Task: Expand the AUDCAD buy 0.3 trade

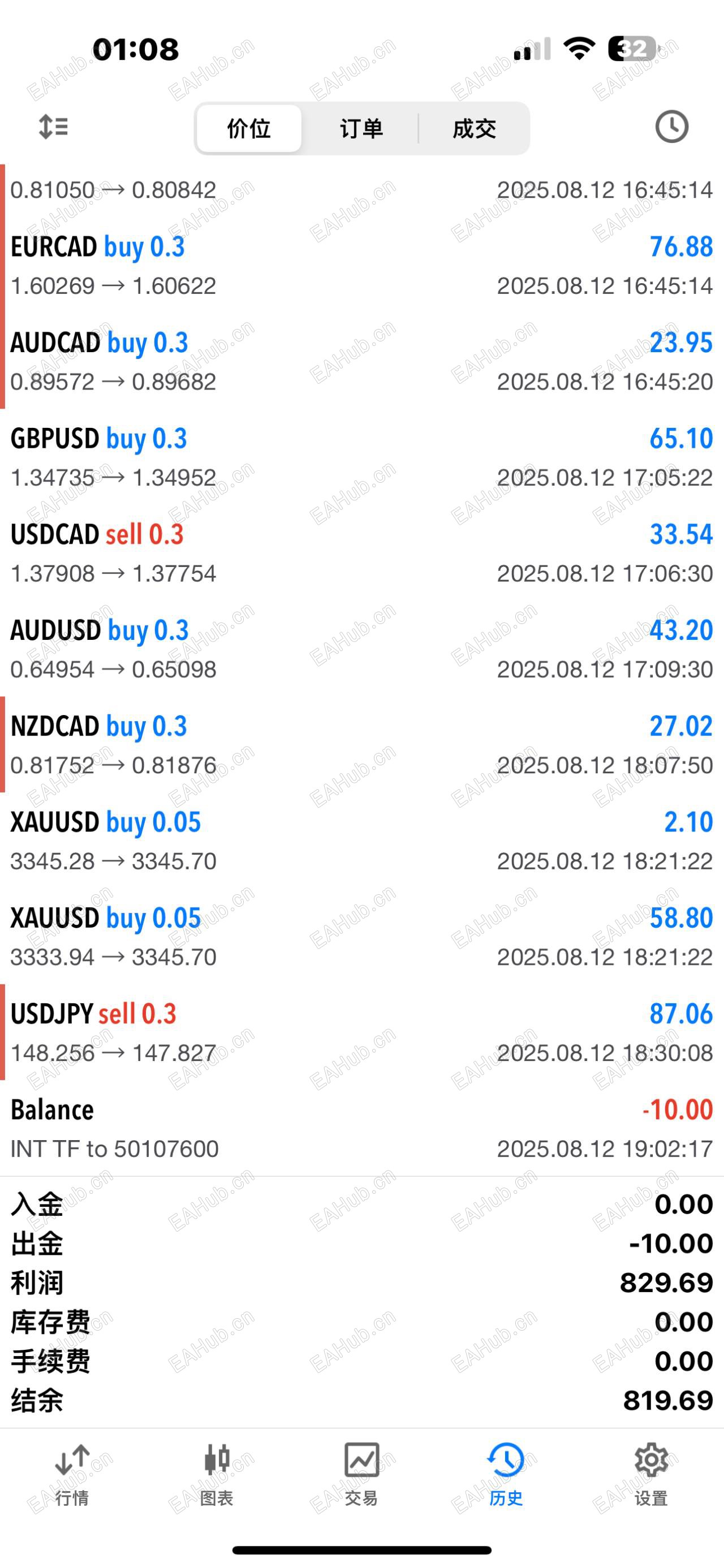Action: (x=361, y=362)
